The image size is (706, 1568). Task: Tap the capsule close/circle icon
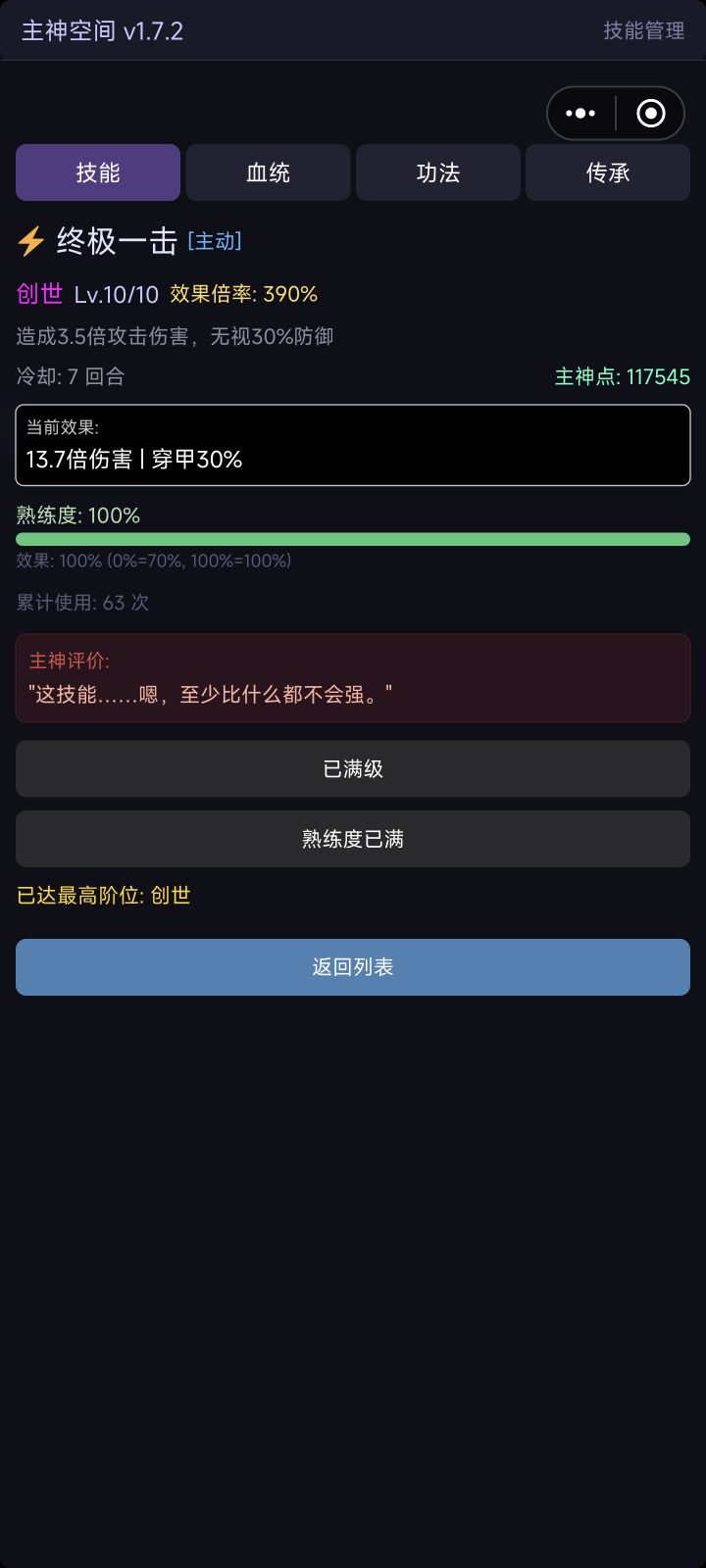coord(649,113)
